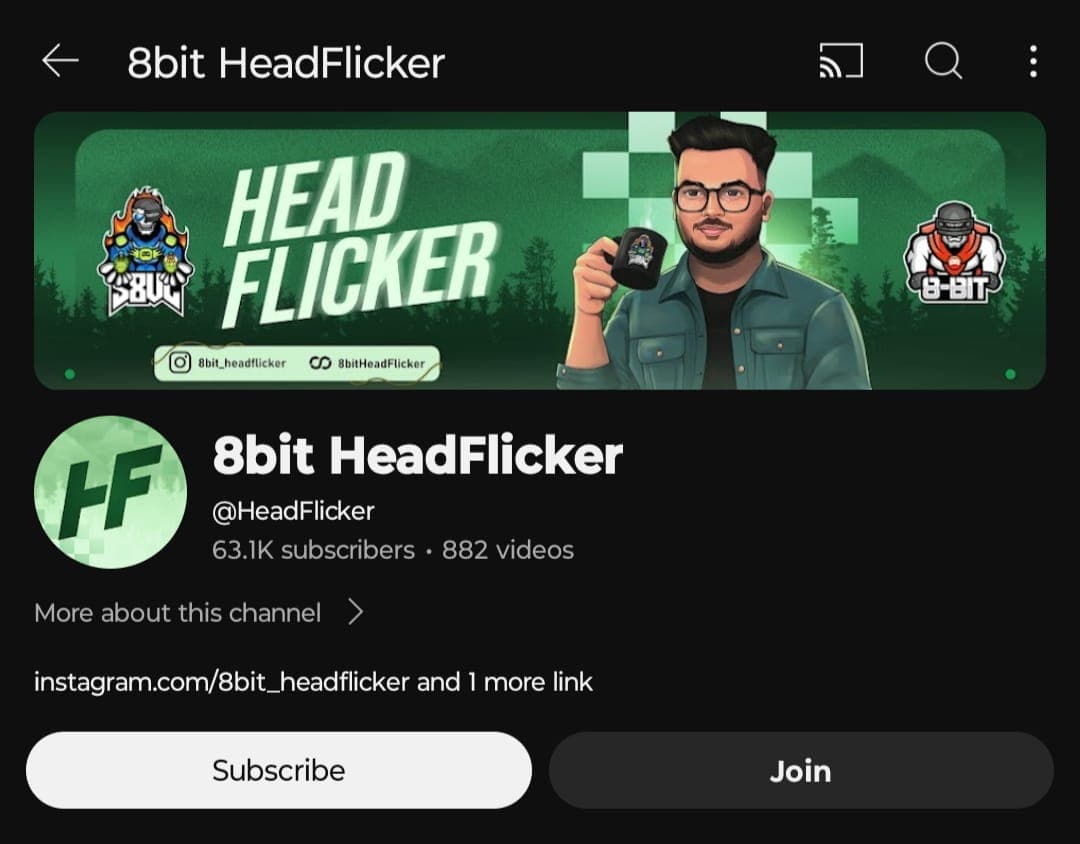Open the three-dot overflow menu
Viewport: 1080px width, 844px height.
pos(1033,62)
